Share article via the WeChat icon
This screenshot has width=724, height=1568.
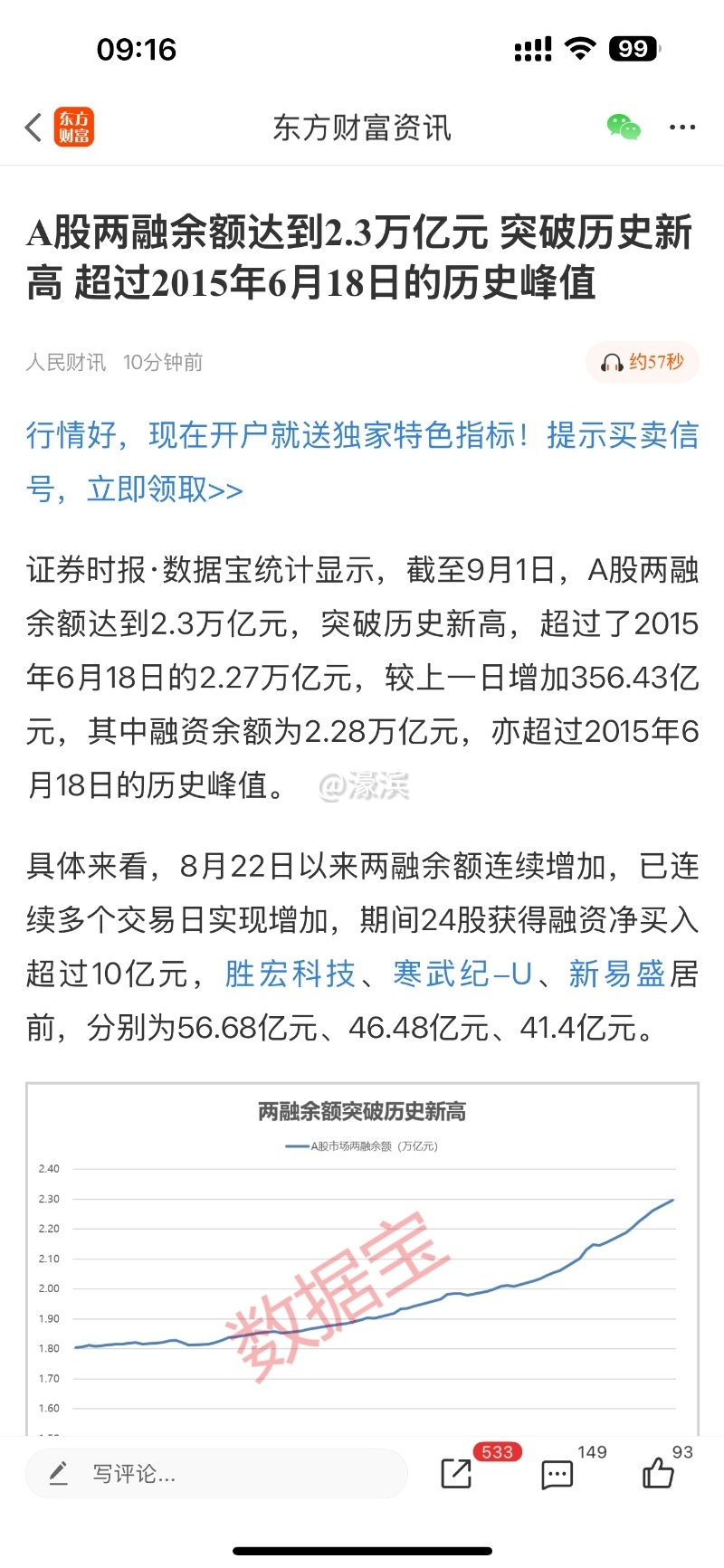(624, 128)
